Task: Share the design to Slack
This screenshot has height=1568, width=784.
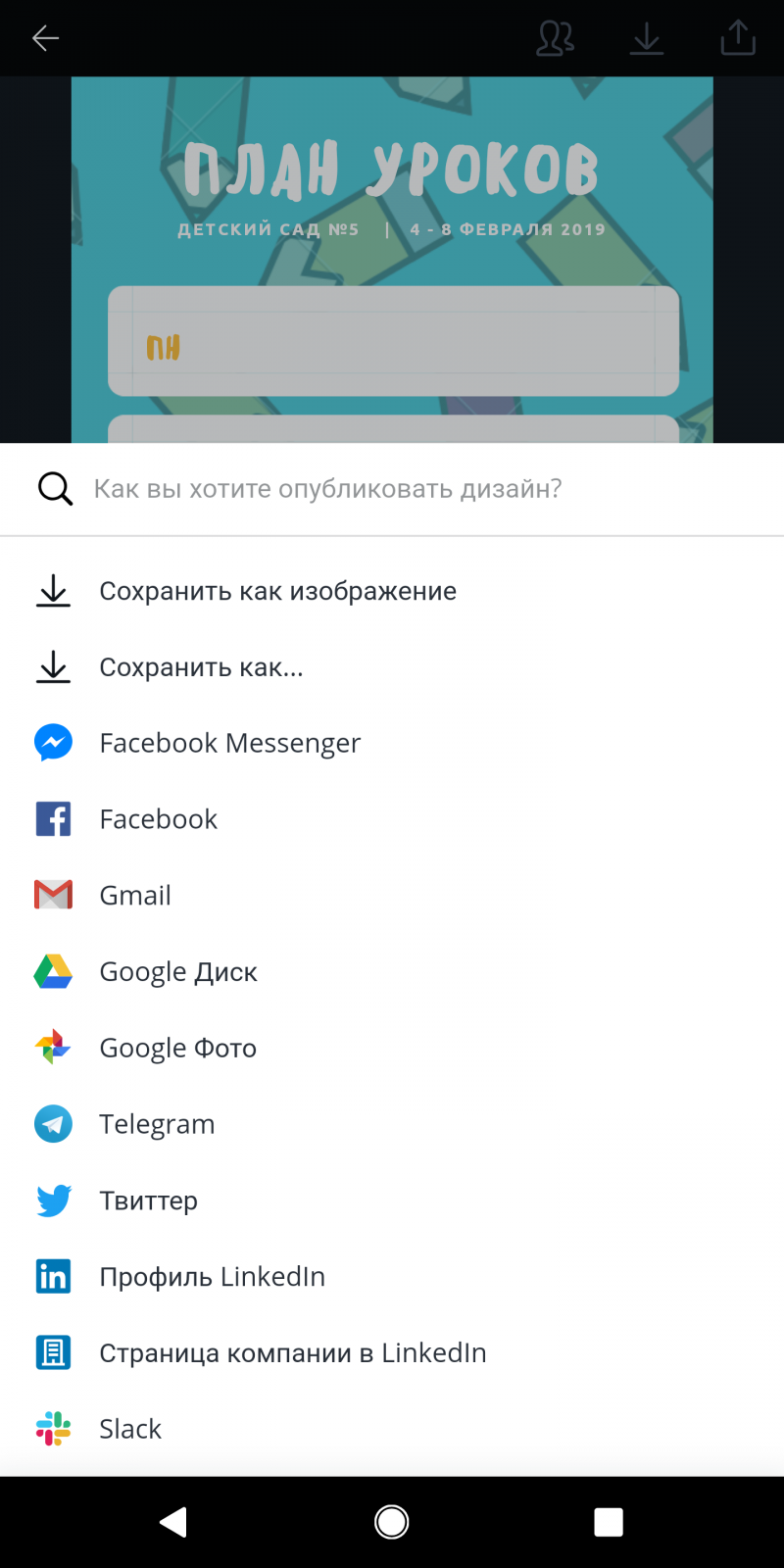Action: pyautogui.click(x=392, y=1429)
